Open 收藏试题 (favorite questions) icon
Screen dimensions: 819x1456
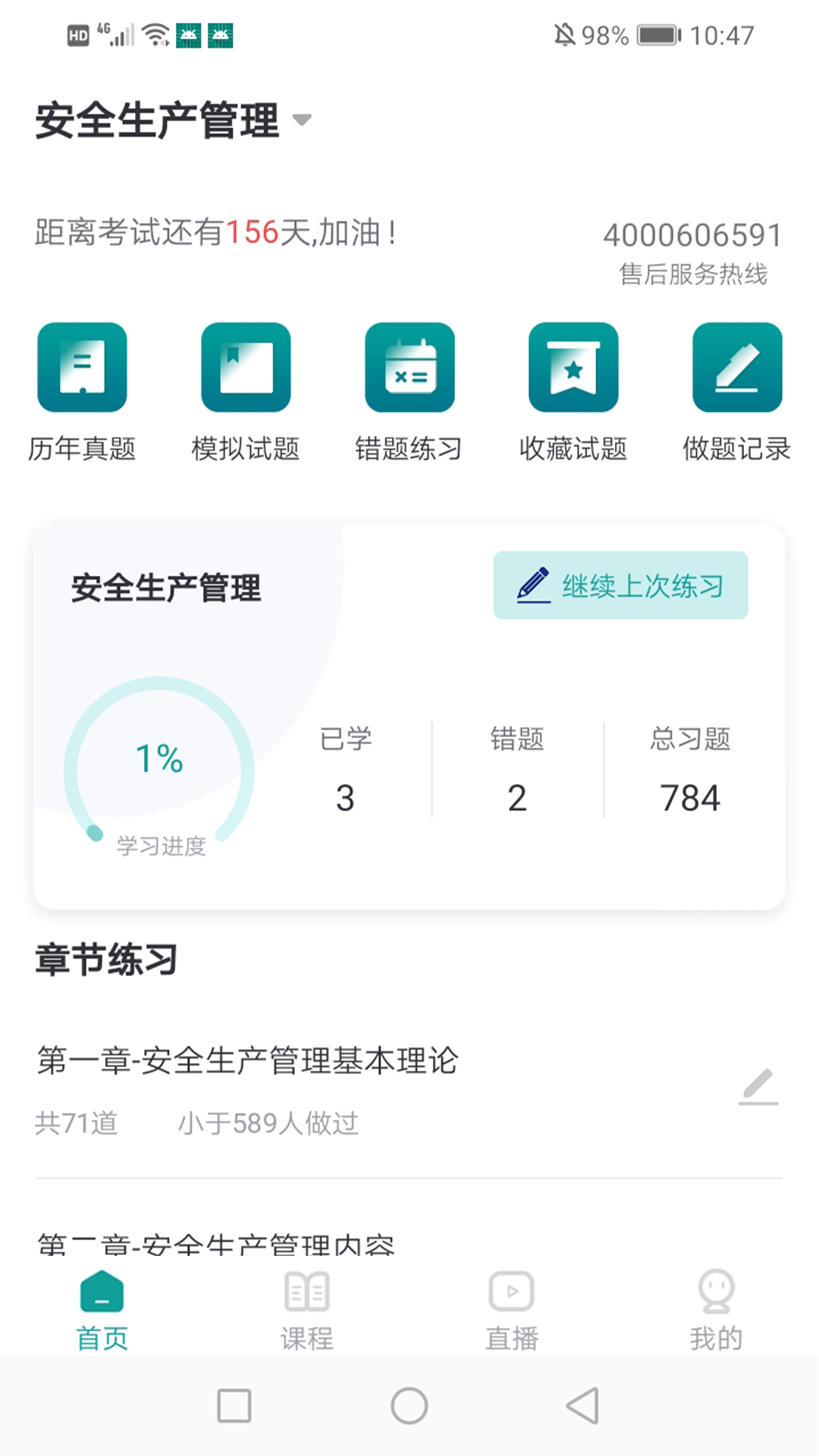pyautogui.click(x=573, y=368)
